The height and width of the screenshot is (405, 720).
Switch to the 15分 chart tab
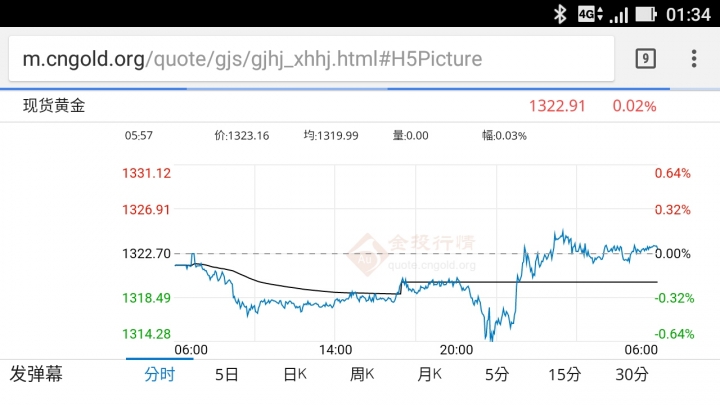coord(564,375)
